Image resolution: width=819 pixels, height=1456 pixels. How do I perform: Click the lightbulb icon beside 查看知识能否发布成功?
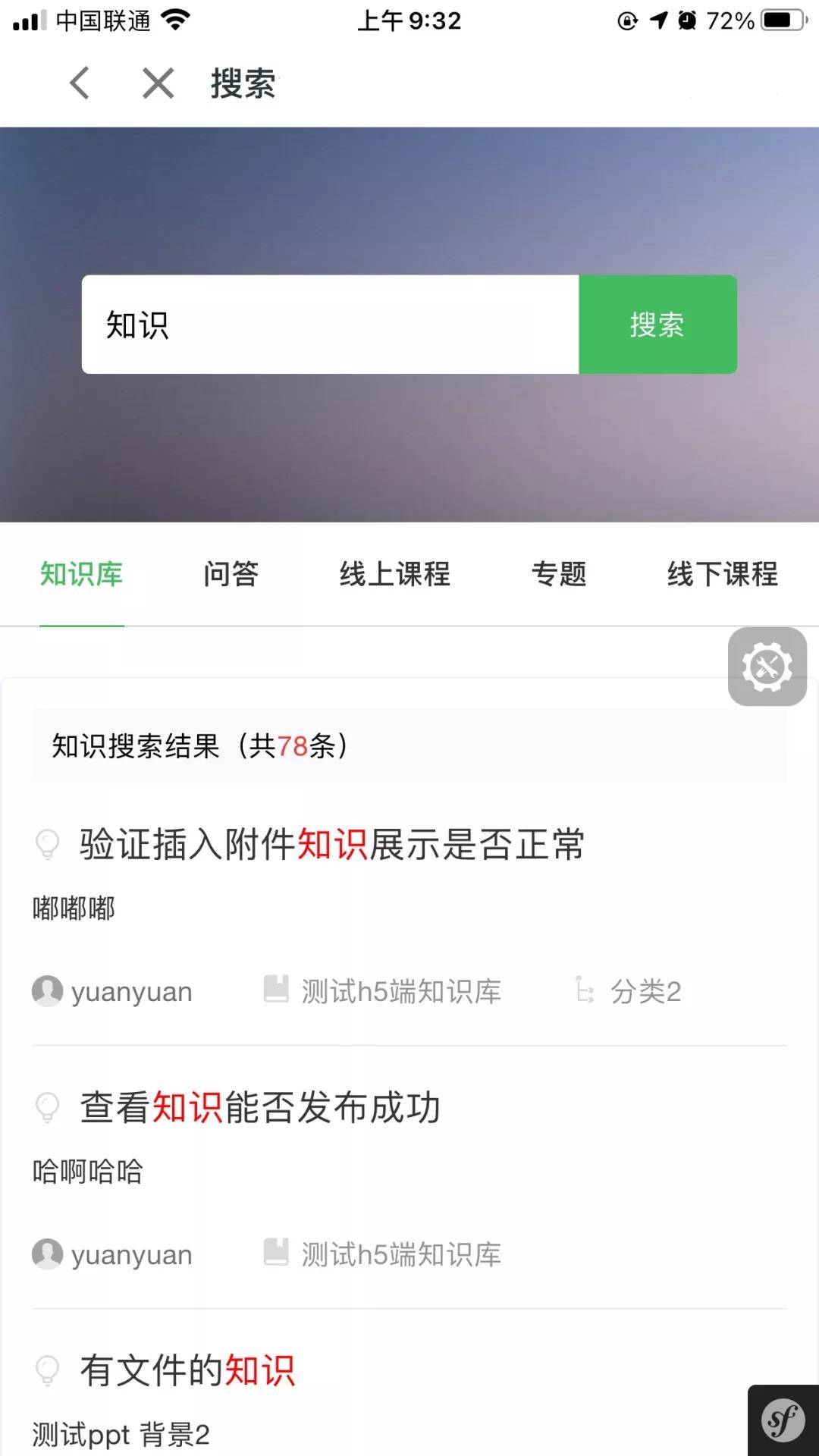[x=48, y=1106]
